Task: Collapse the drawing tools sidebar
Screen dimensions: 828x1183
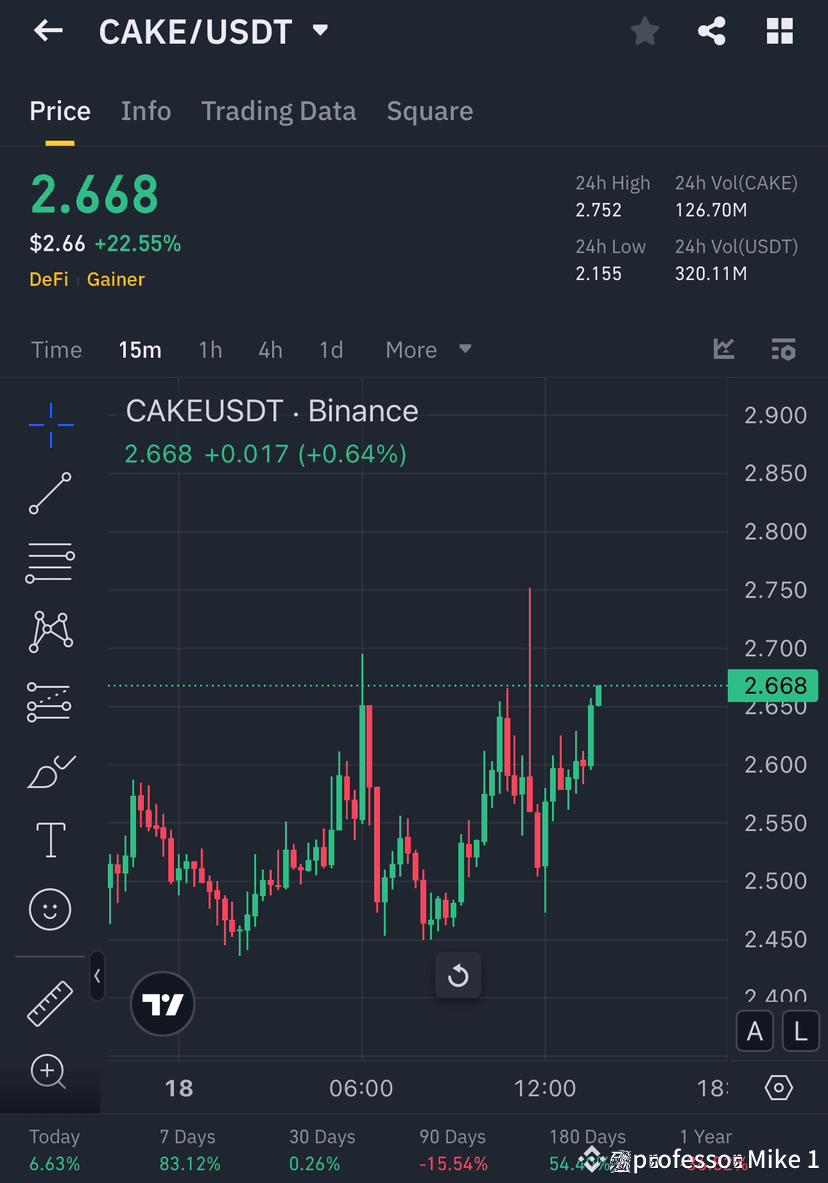Action: pos(97,977)
